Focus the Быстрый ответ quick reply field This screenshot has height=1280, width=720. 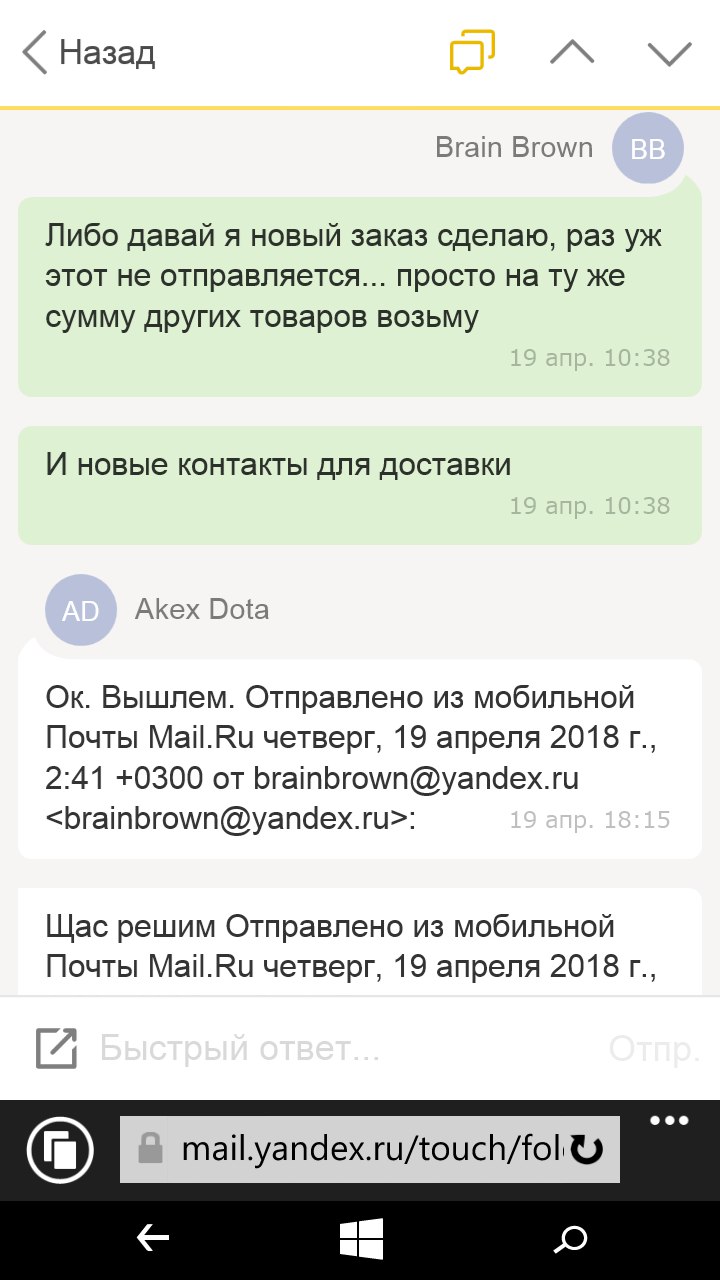coord(340,1049)
